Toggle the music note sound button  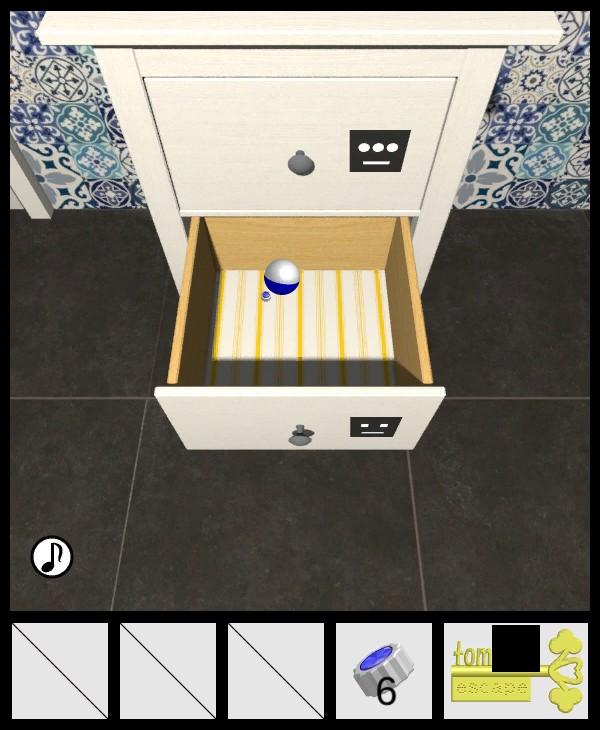(x=52, y=557)
